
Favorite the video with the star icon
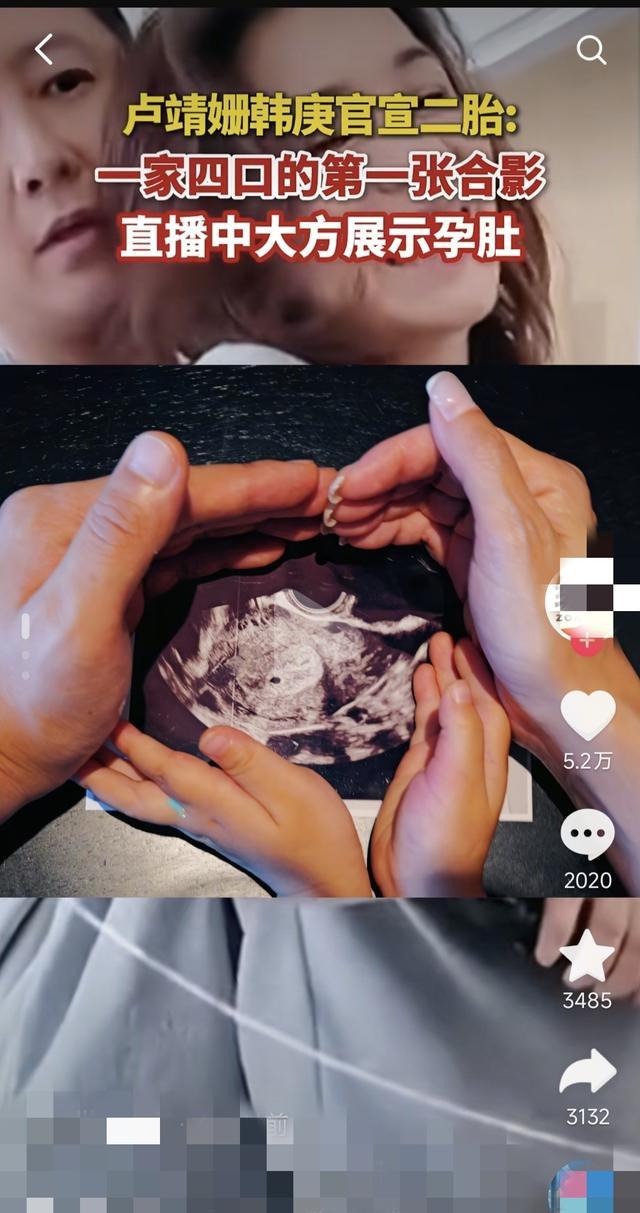tap(587, 957)
